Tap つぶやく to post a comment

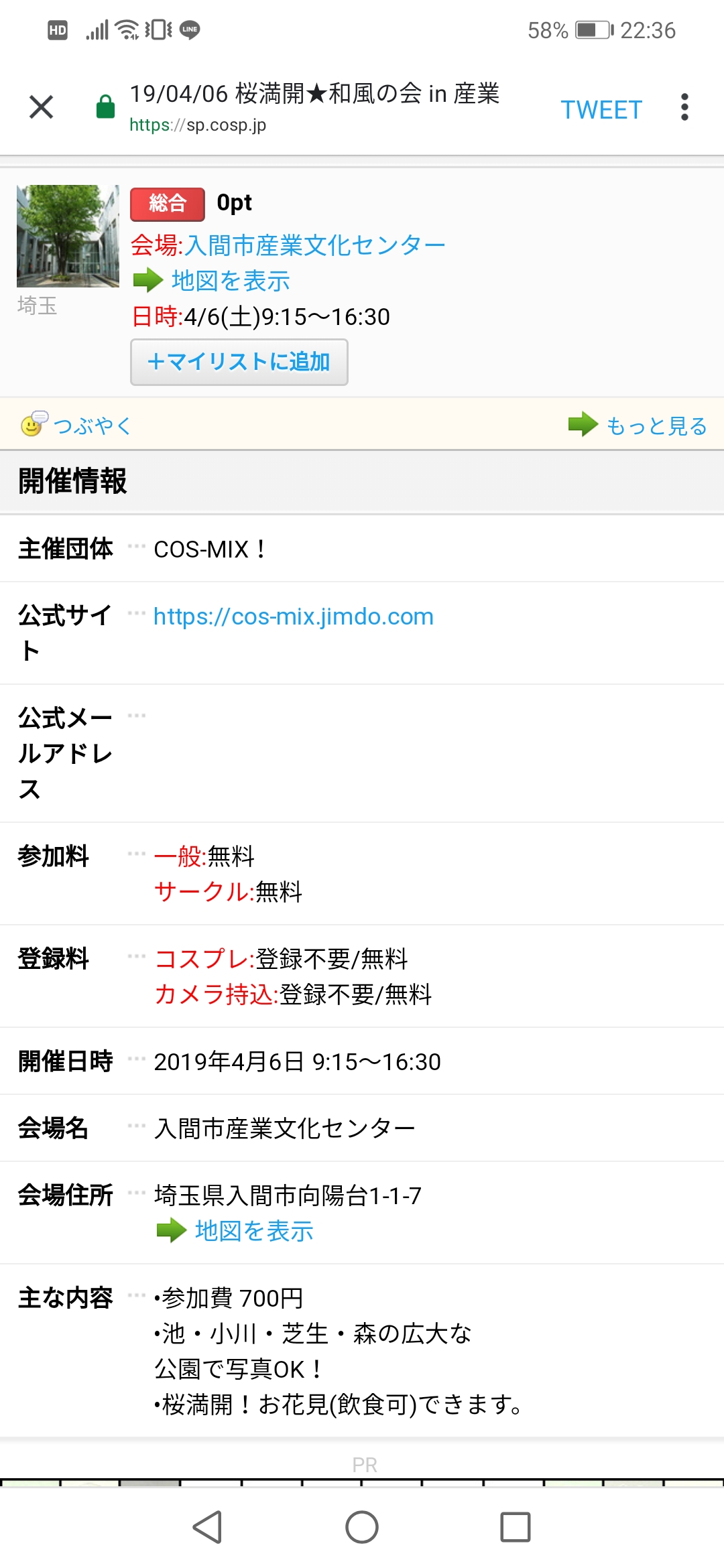pos(92,426)
